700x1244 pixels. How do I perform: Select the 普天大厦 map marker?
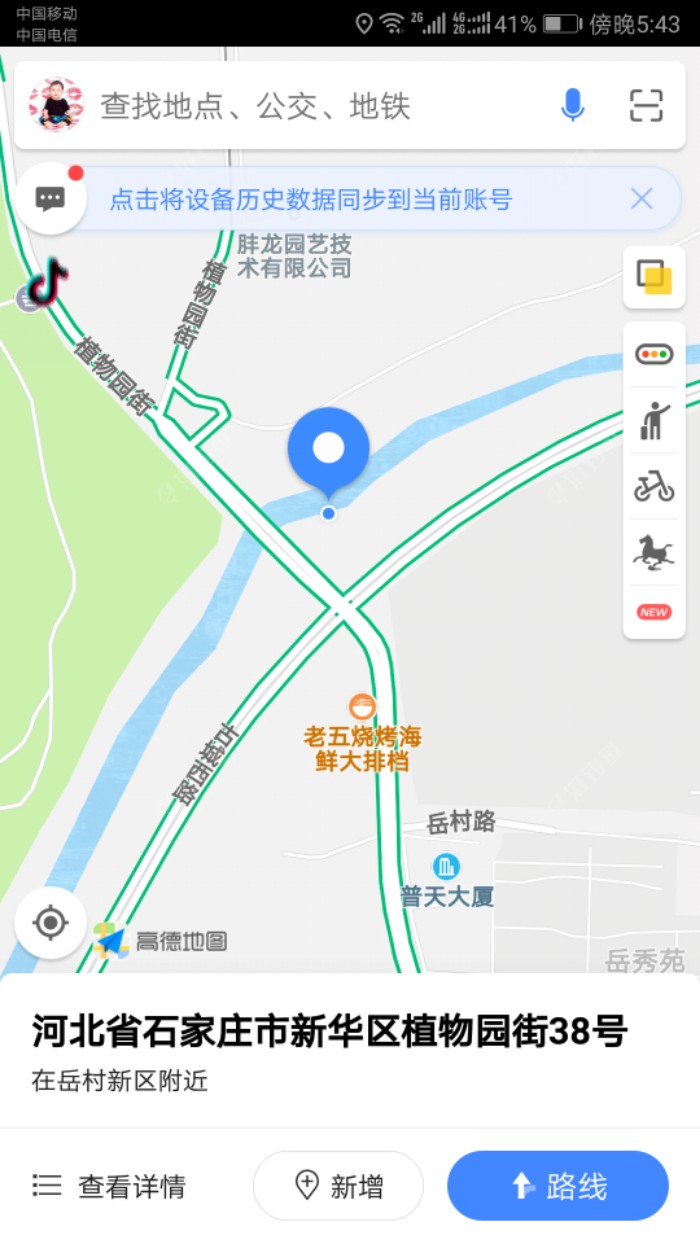446,866
